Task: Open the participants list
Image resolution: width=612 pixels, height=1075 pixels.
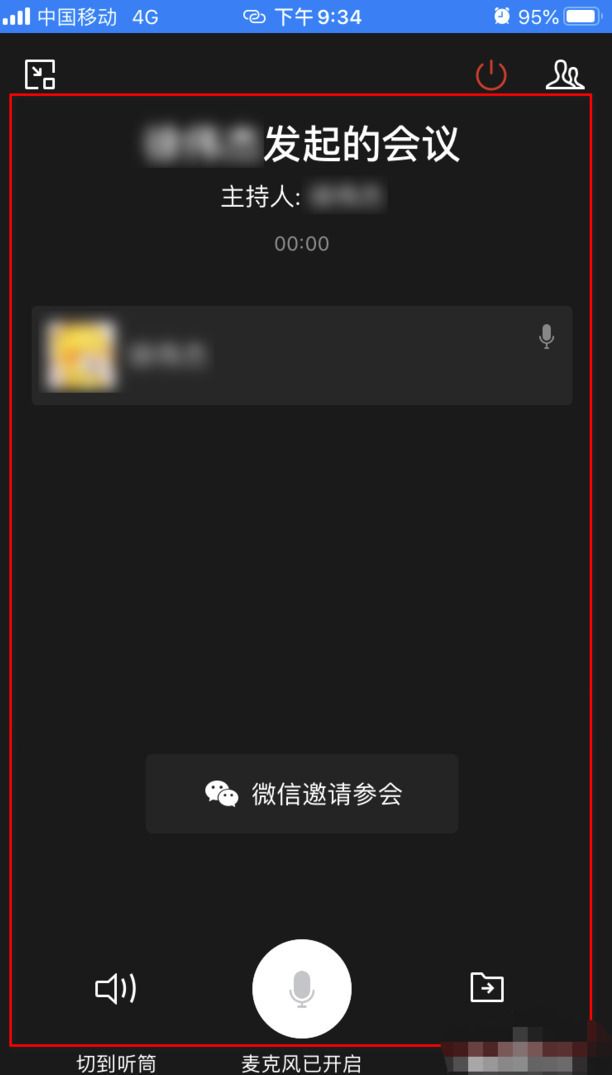Action: (x=564, y=74)
